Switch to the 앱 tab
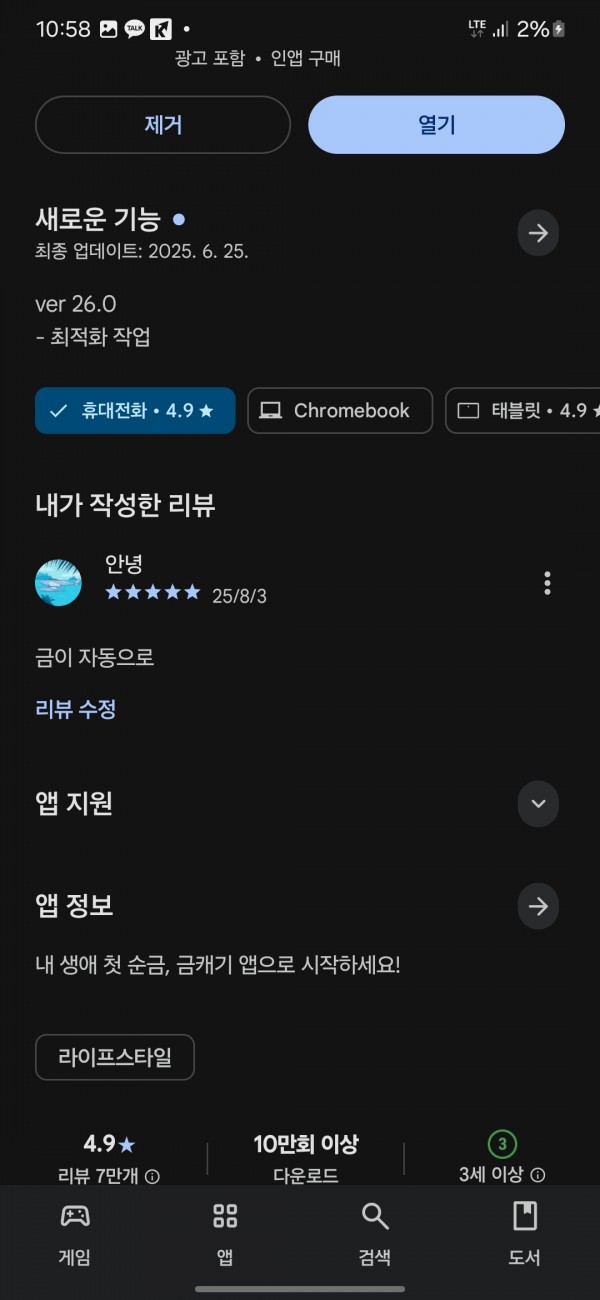Screen dimensions: 600x1300 pos(225,1234)
